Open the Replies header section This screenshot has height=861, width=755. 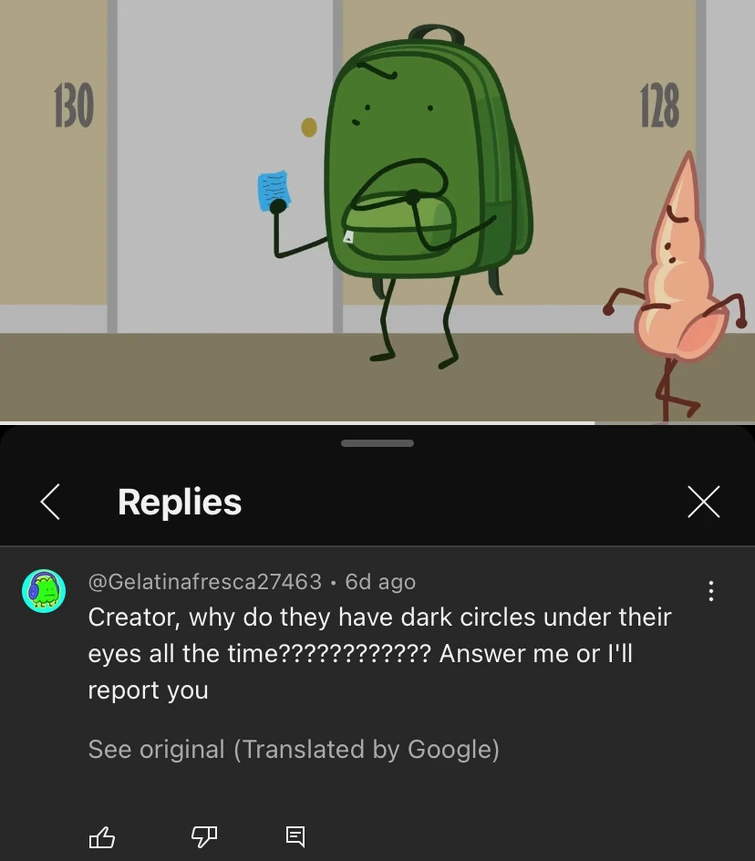click(179, 502)
